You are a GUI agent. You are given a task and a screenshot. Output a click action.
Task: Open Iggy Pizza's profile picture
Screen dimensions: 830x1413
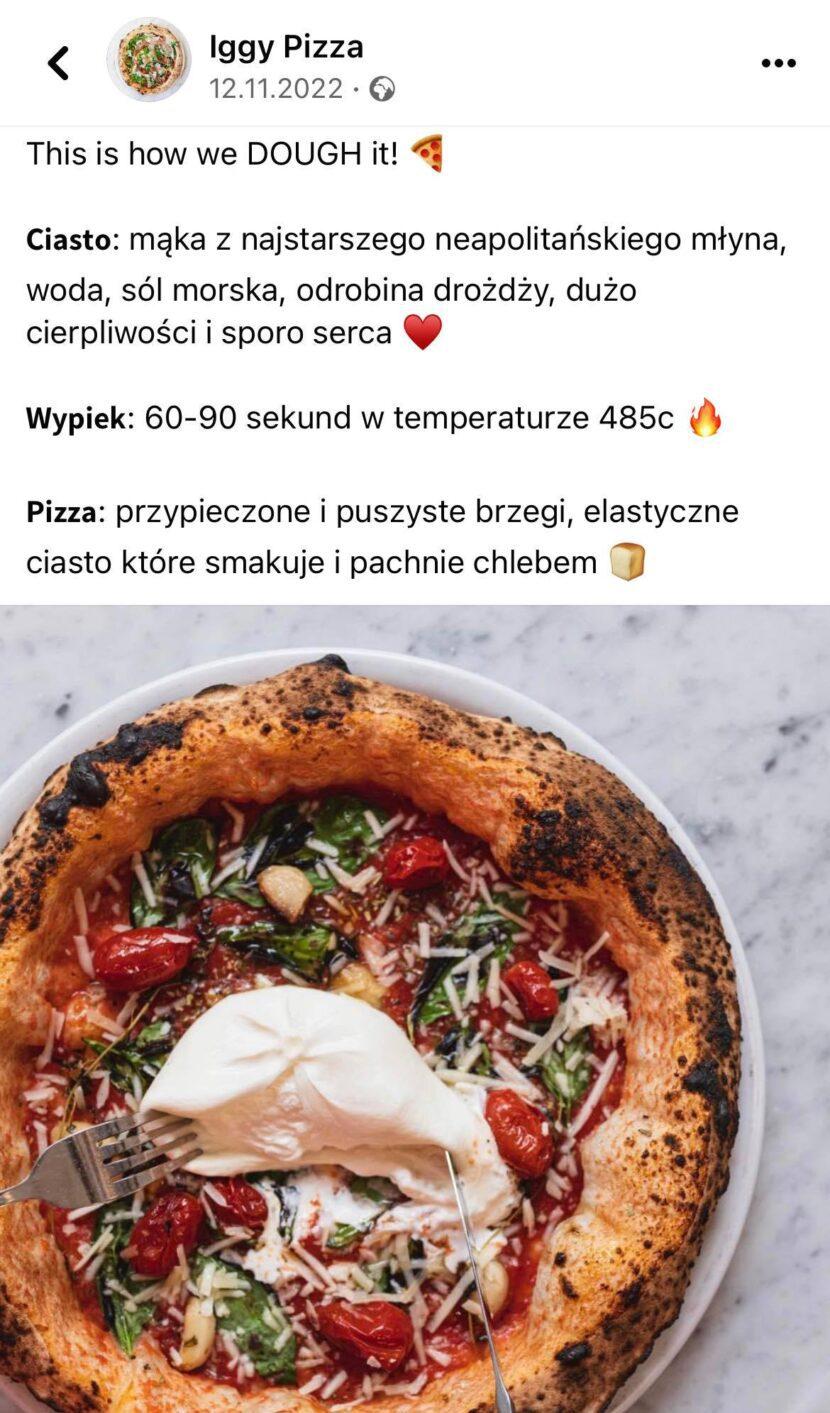(x=149, y=60)
